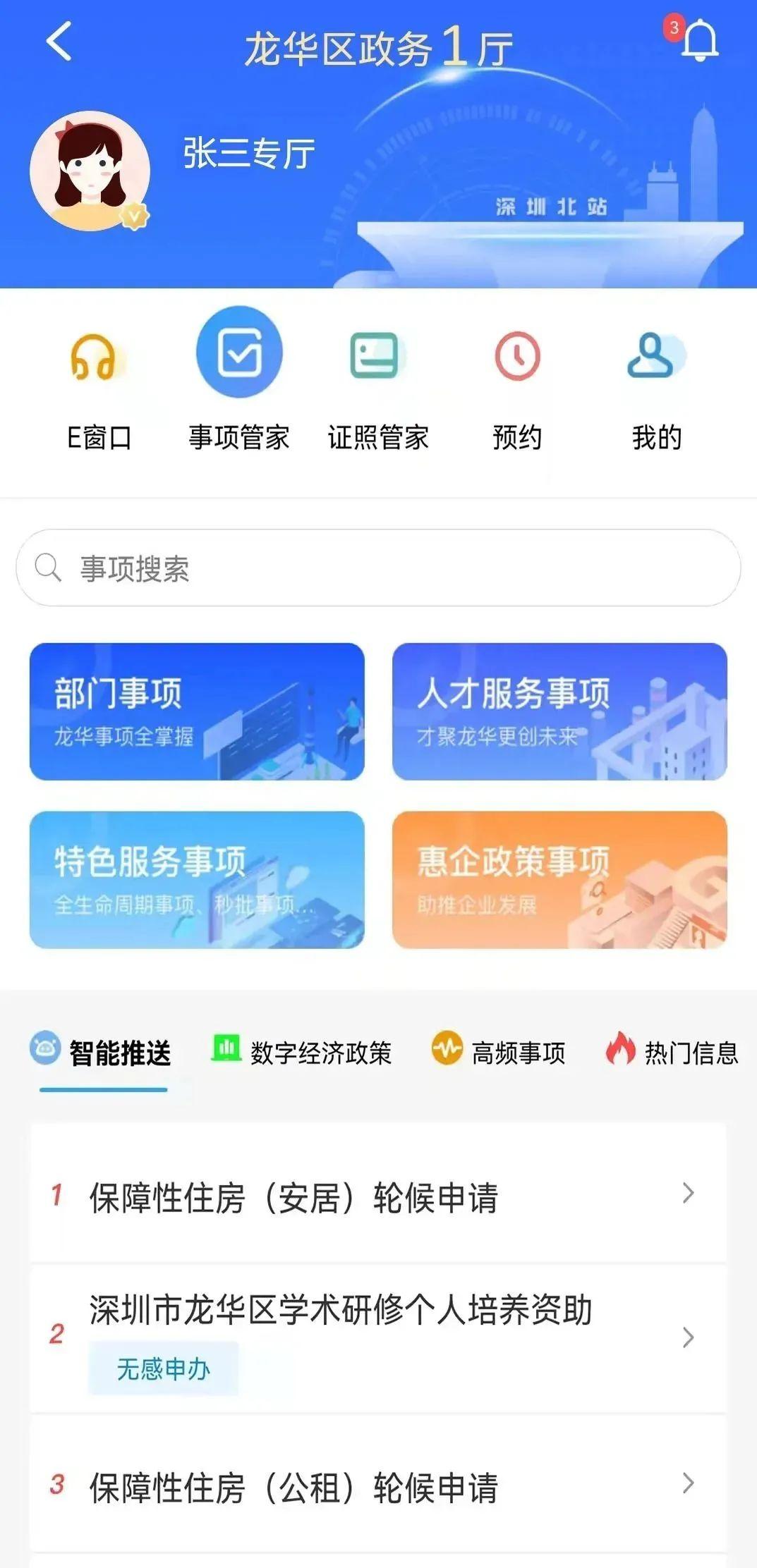
Task: Open 保障性住房（公租）轮候申请
Action: pos(378,1486)
